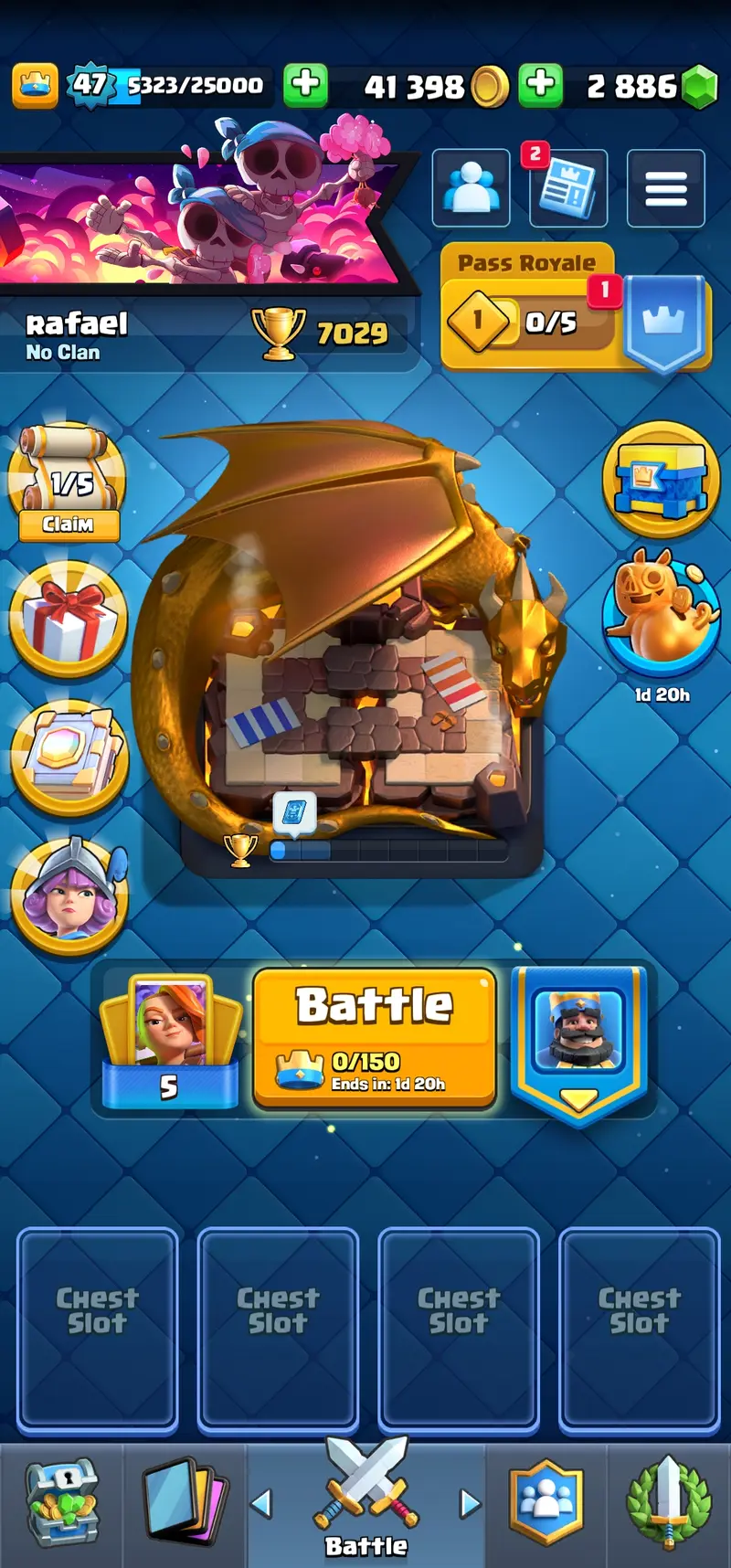
Task: Open the friends list icon
Action: [471, 188]
